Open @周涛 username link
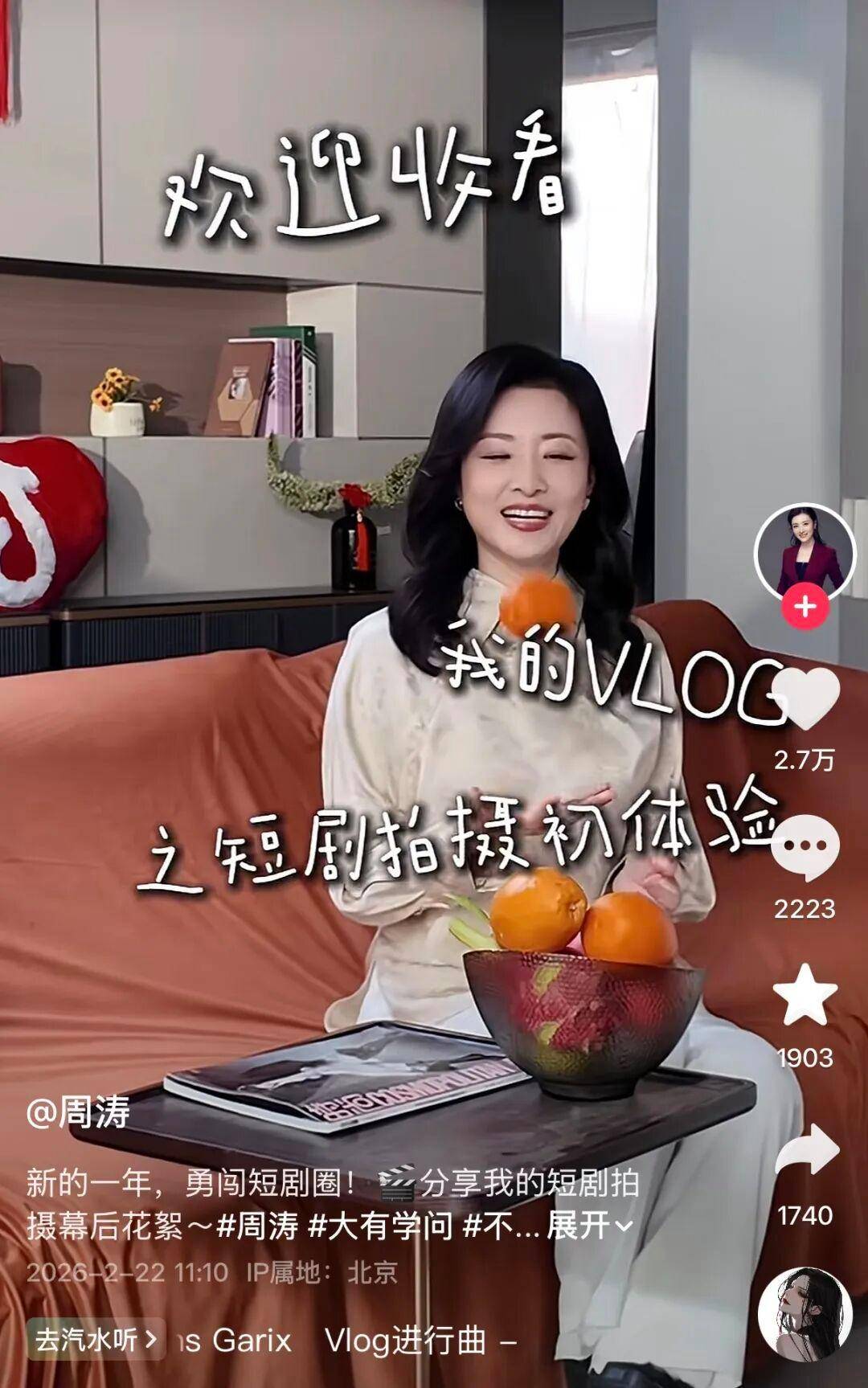Screen dimensions: 868x1388 [x=79, y=1113]
